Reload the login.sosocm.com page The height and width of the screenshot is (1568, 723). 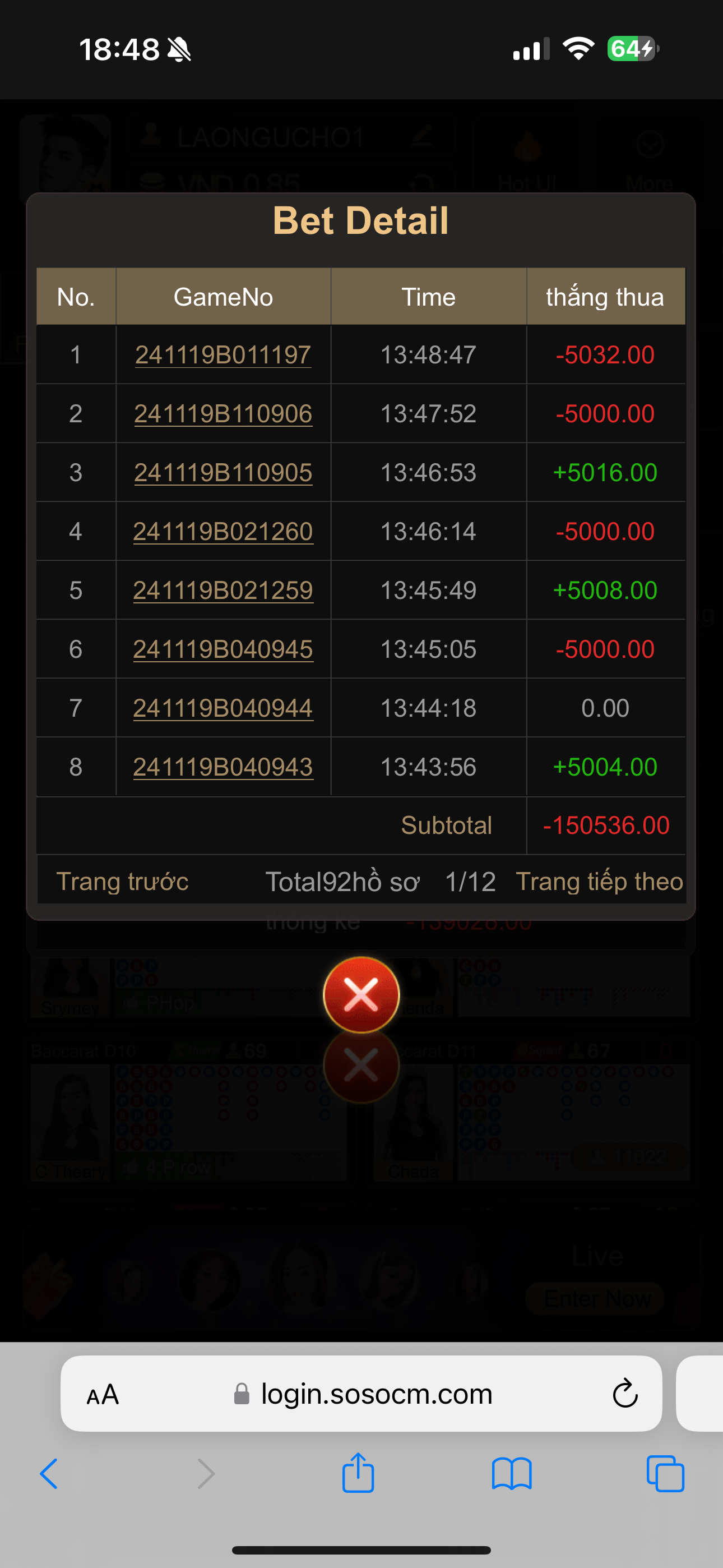[624, 1394]
